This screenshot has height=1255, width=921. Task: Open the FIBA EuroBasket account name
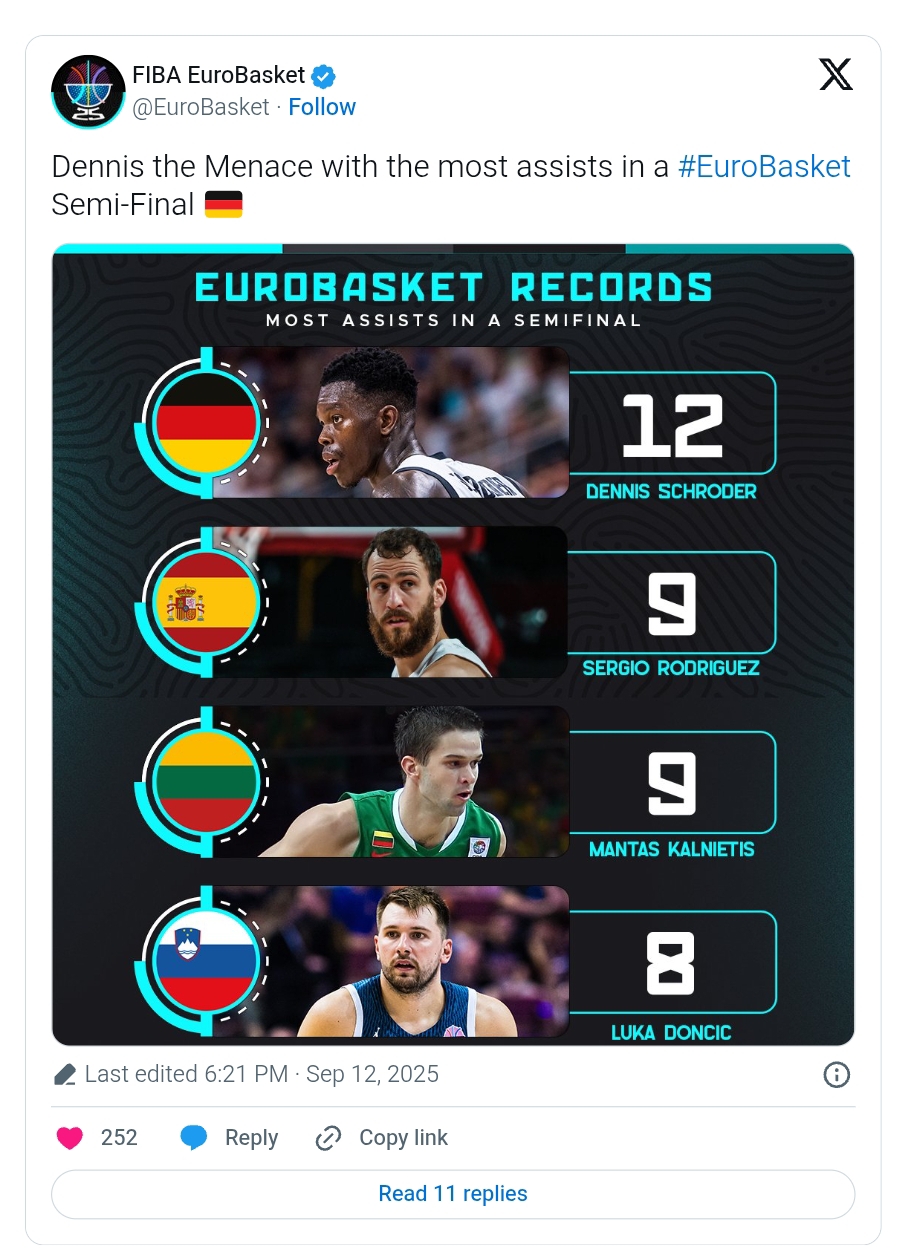pos(219,75)
